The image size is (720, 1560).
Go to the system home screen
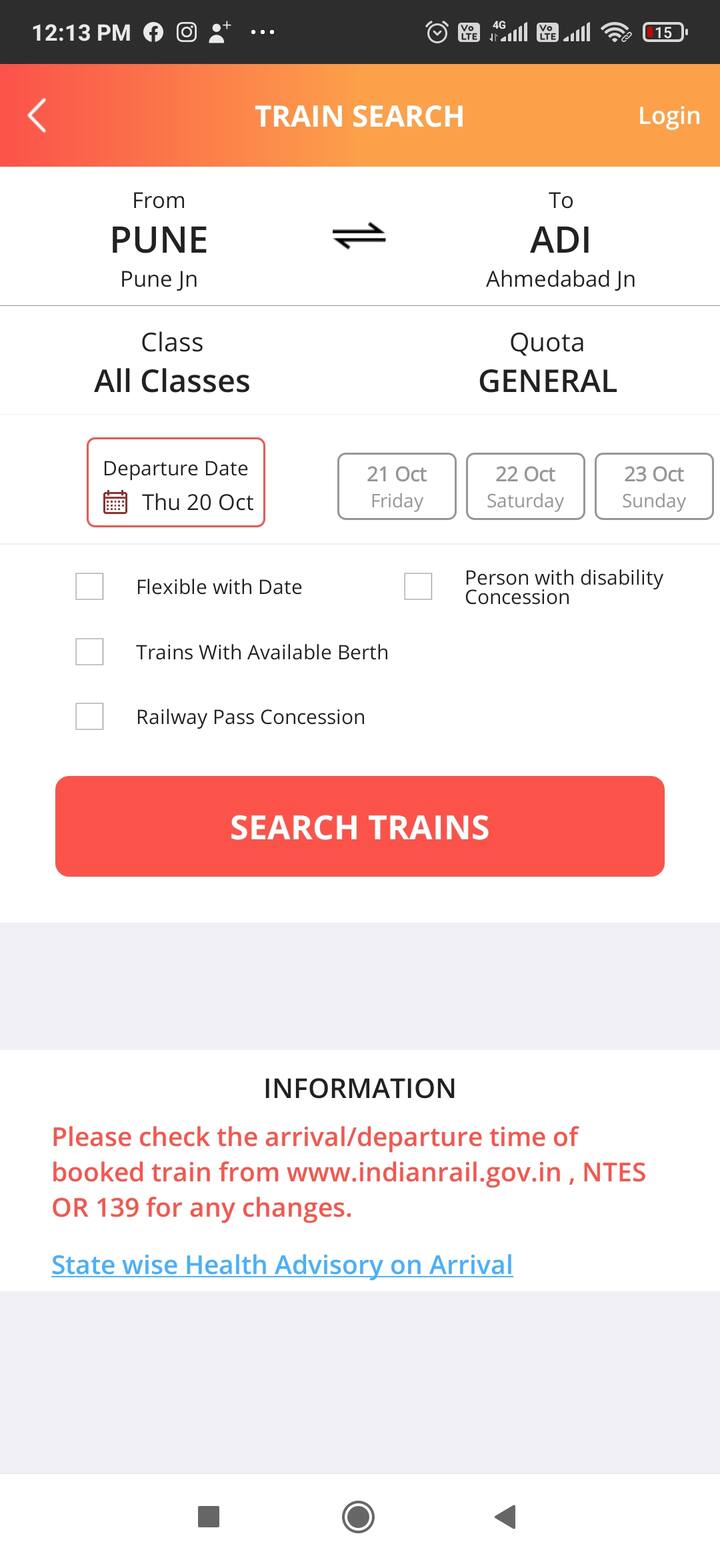point(358,1517)
